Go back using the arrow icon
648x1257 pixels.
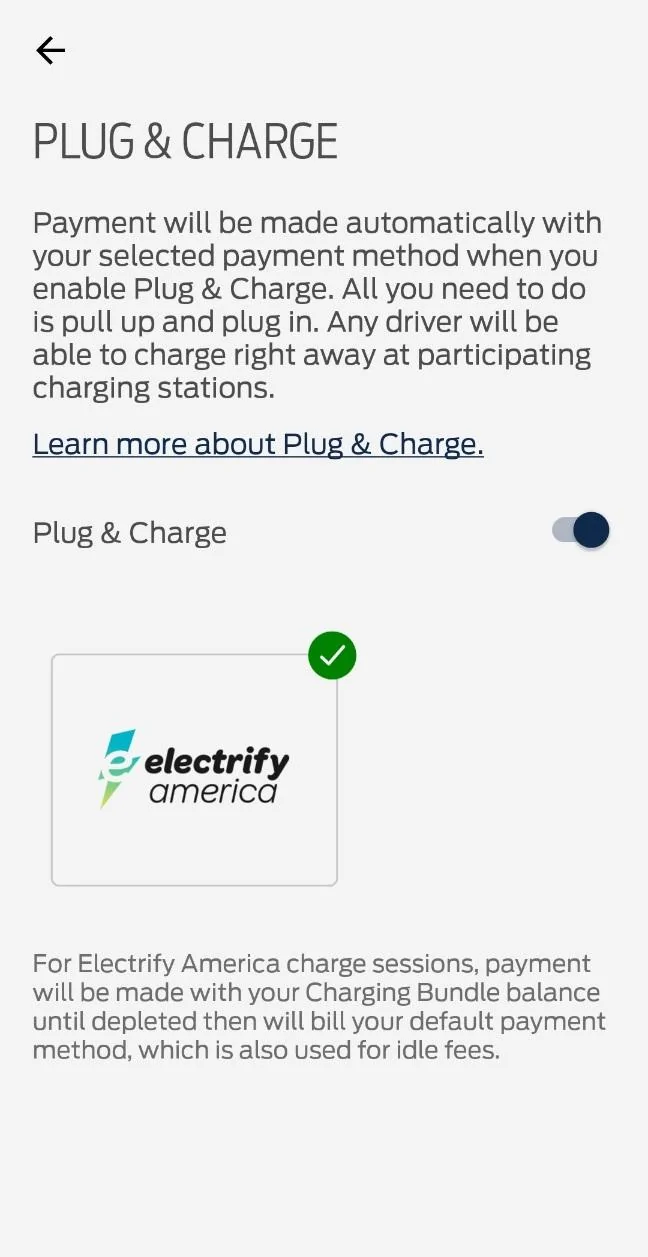coord(50,50)
